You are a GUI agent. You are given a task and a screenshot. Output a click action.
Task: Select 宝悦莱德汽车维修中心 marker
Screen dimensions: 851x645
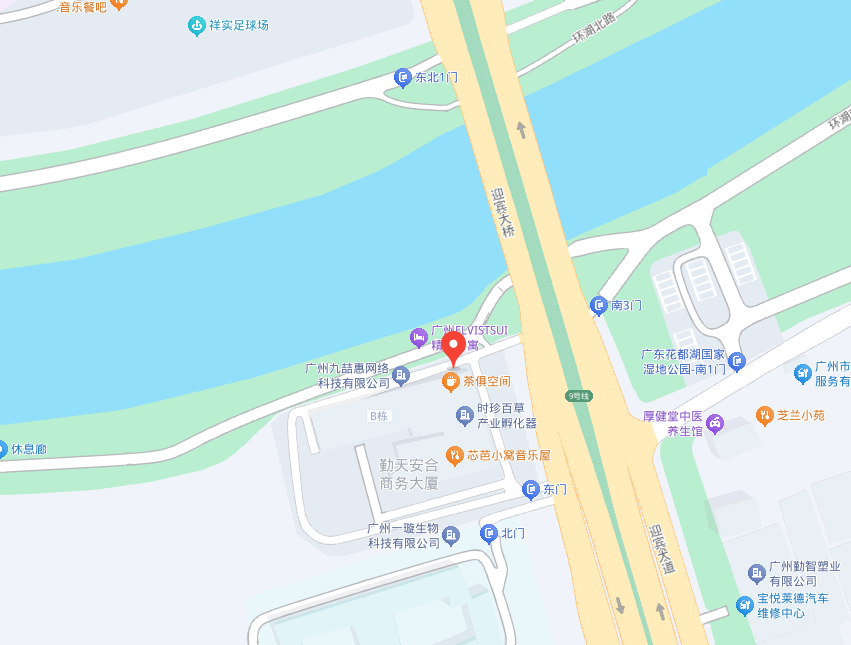745,605
